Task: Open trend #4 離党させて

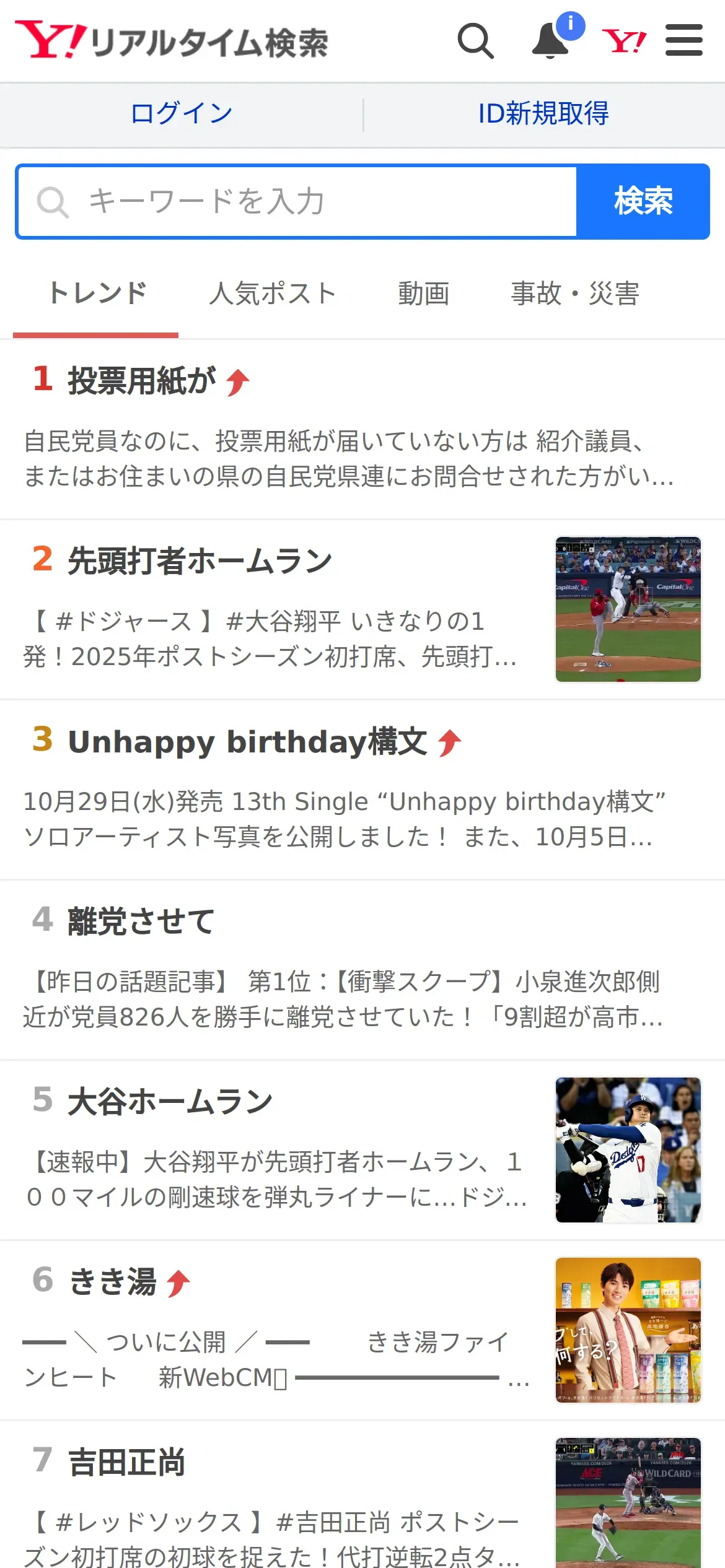Action: coord(141,921)
